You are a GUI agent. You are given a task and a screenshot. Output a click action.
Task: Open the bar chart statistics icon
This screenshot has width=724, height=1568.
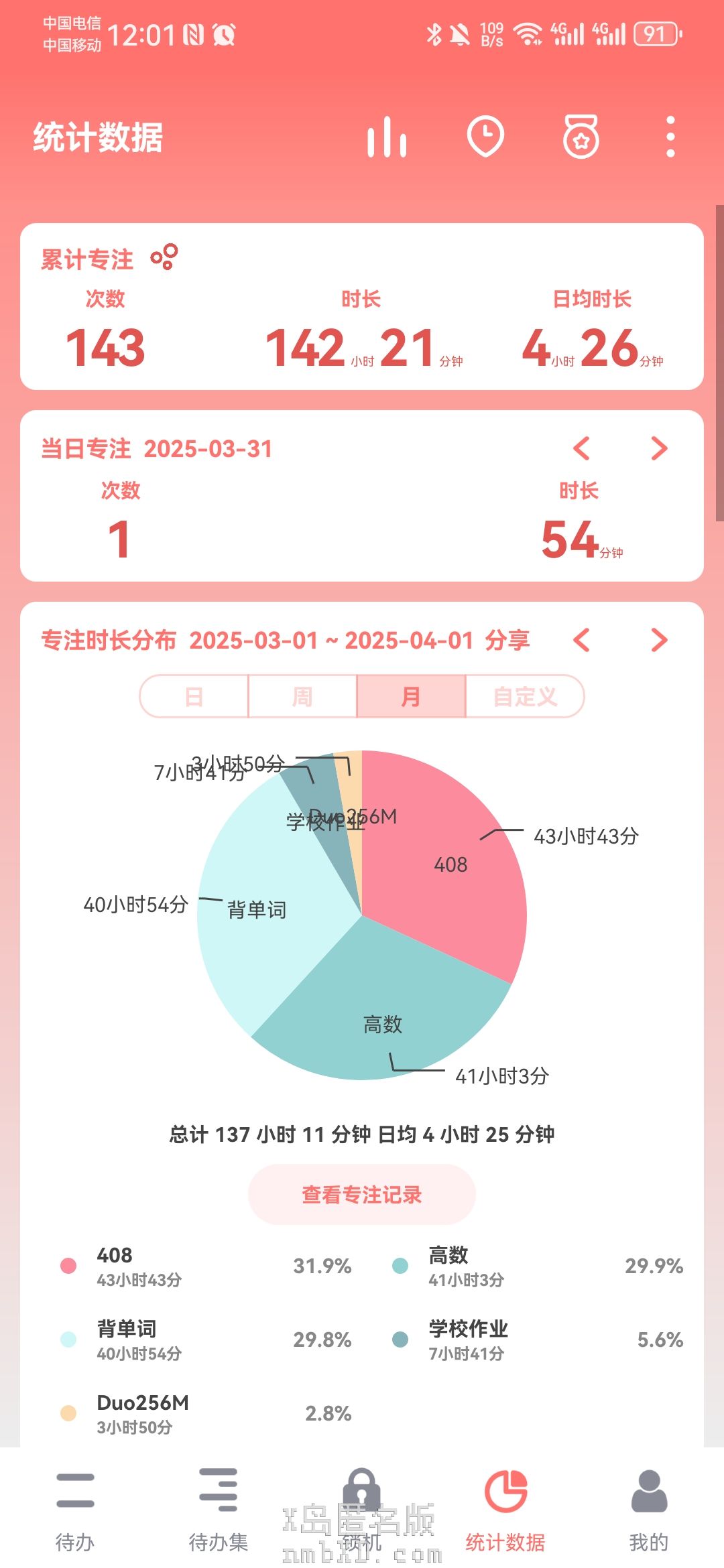(x=387, y=137)
